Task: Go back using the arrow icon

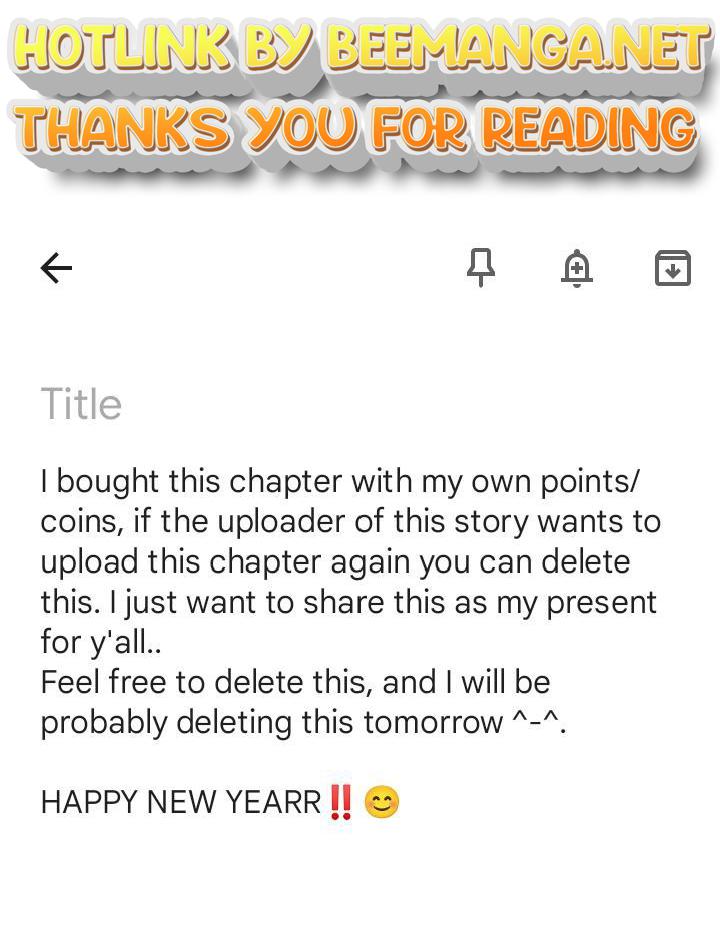Action: point(56,267)
